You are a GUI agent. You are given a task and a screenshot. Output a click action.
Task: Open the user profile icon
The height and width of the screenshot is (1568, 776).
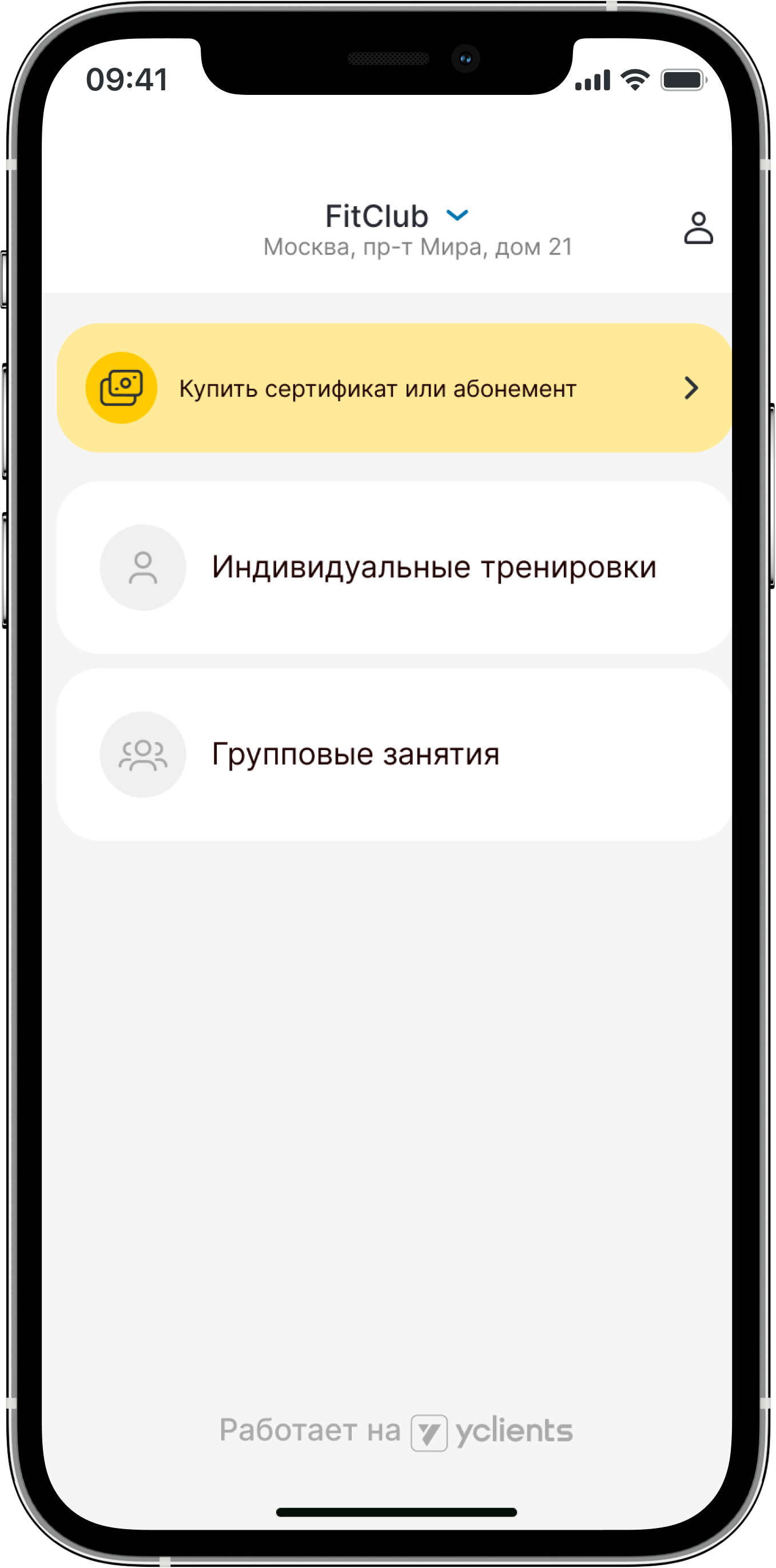tap(698, 228)
